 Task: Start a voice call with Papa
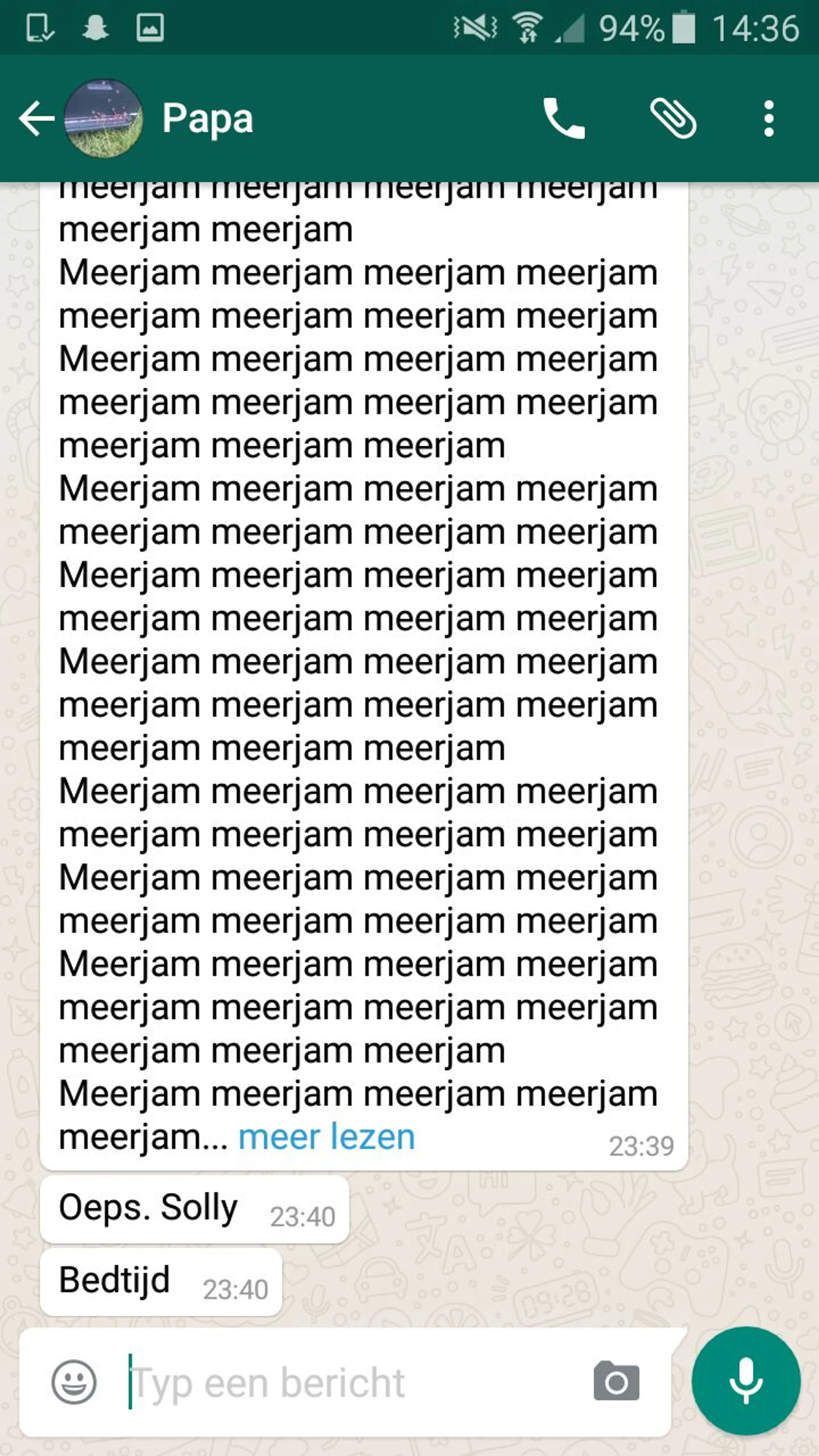tap(563, 119)
